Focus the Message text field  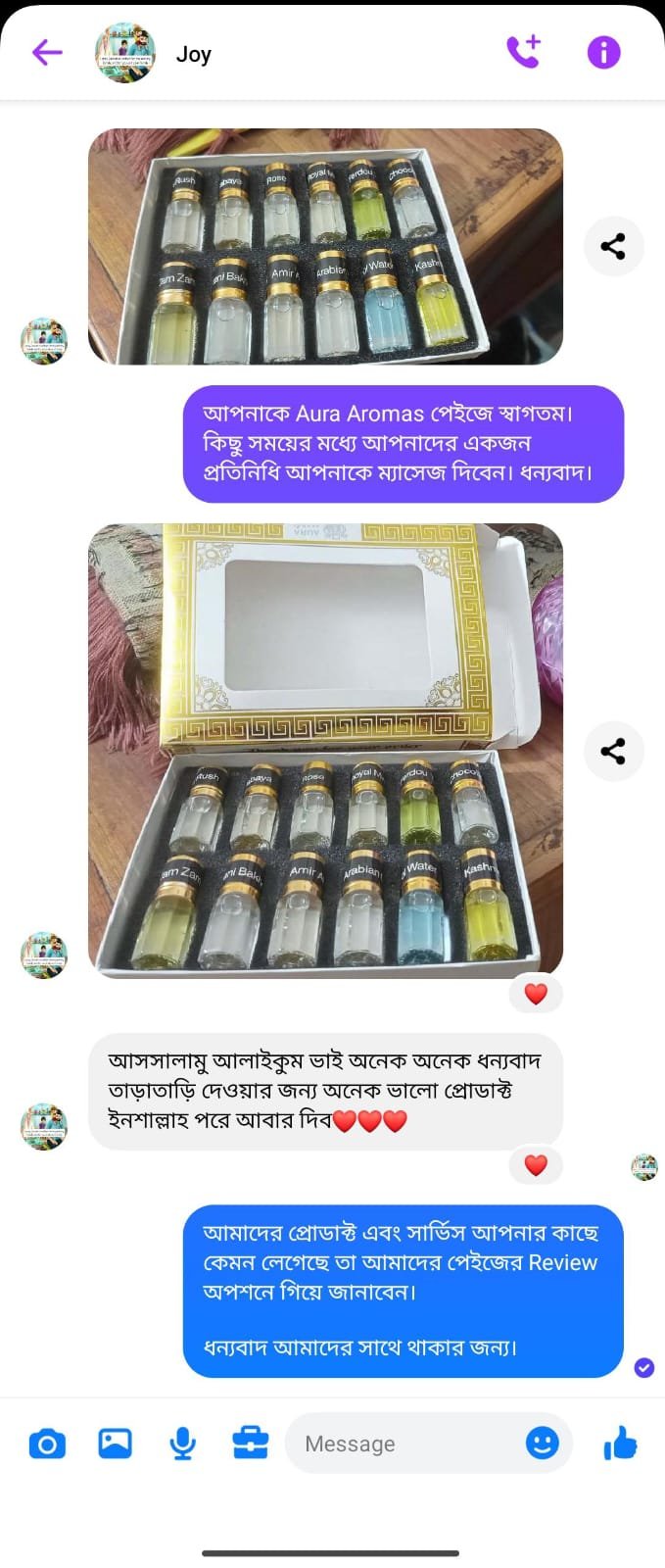point(402,1444)
